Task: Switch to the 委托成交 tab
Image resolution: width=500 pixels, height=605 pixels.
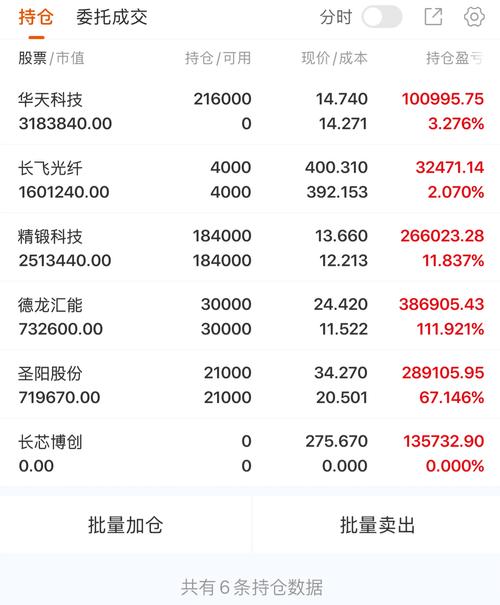Action: point(111,17)
